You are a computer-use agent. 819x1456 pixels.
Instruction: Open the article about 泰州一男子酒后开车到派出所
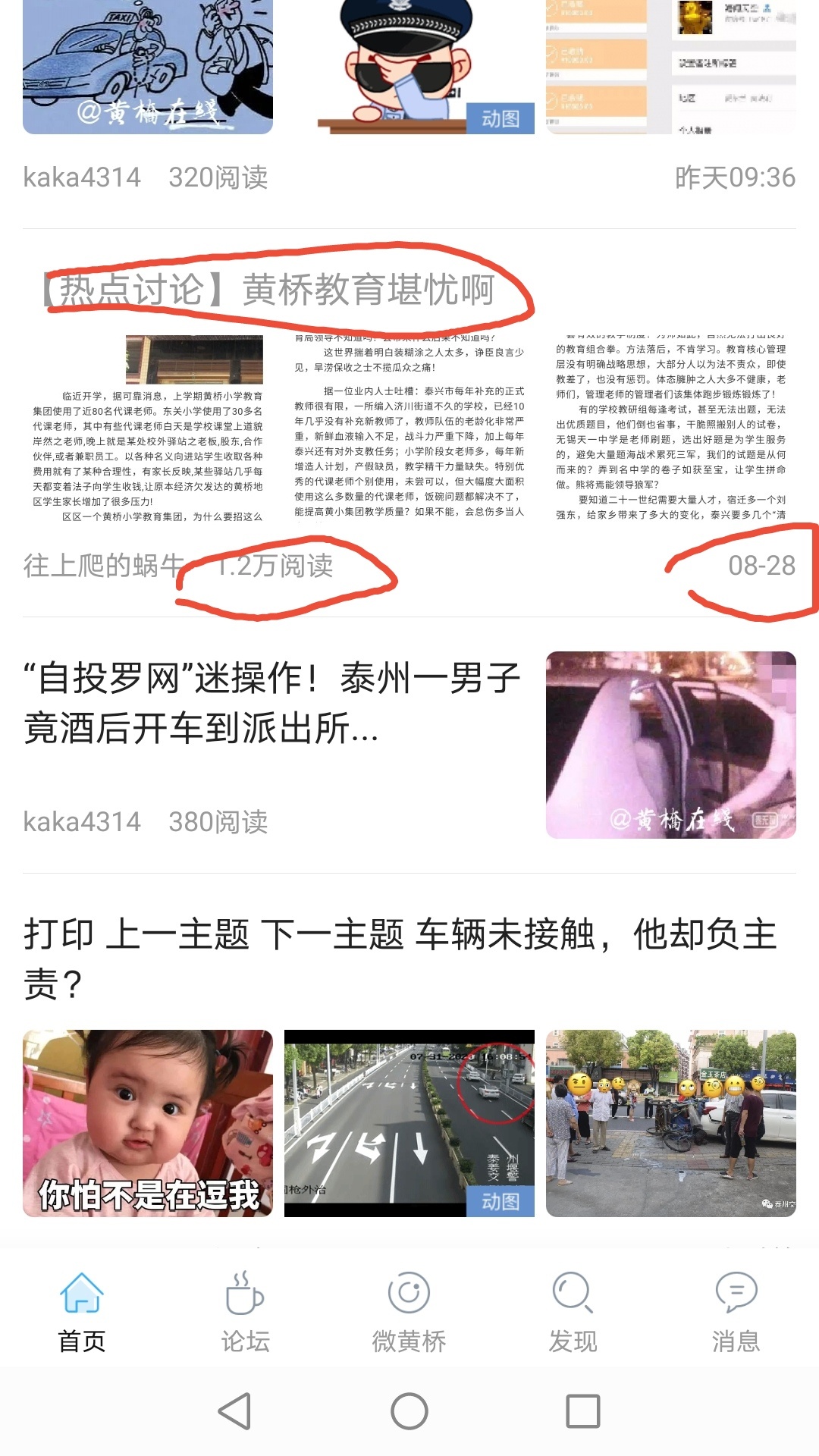(273, 703)
